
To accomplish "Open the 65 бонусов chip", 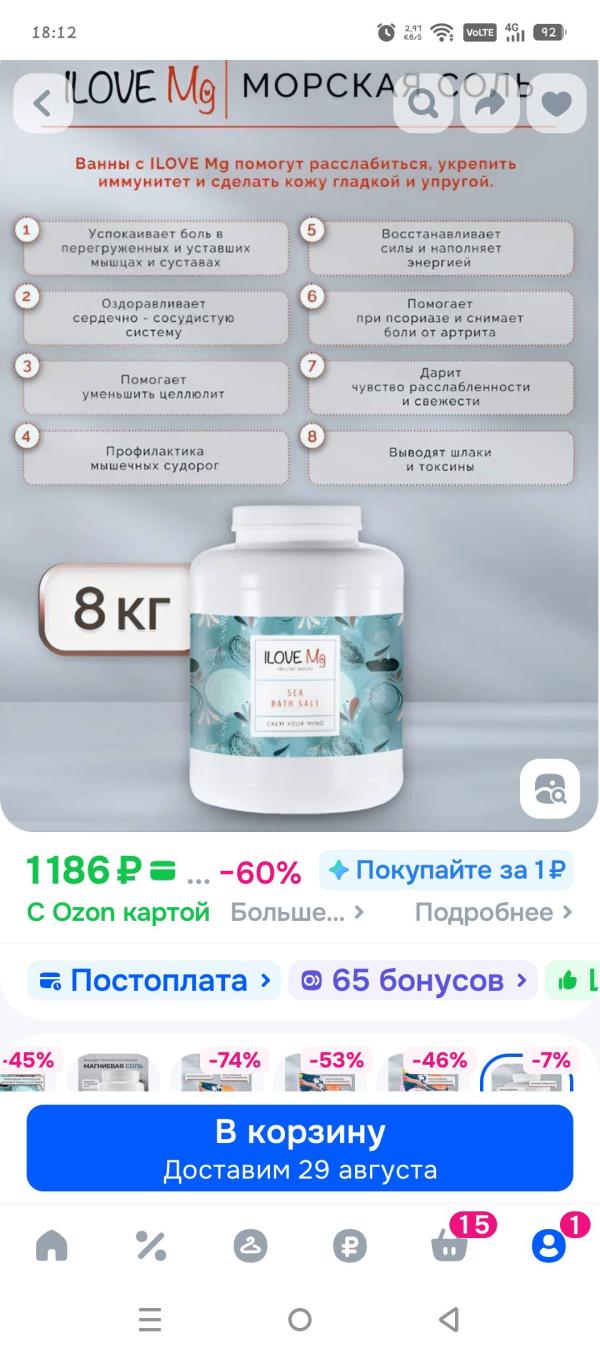I will [412, 980].
